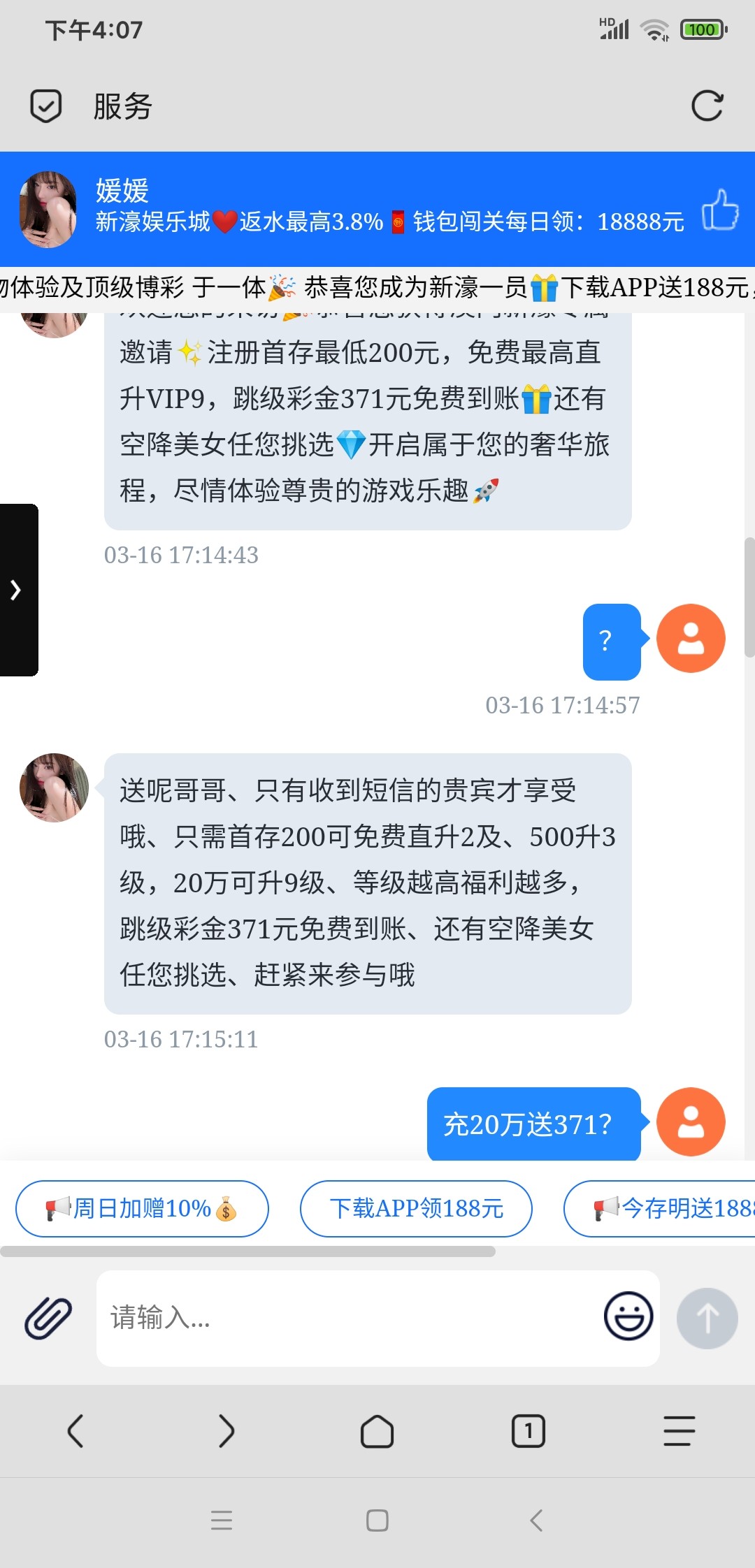Screen dimensions: 755x1568
Task: Check the battery indicator in status bar
Action: (703, 29)
